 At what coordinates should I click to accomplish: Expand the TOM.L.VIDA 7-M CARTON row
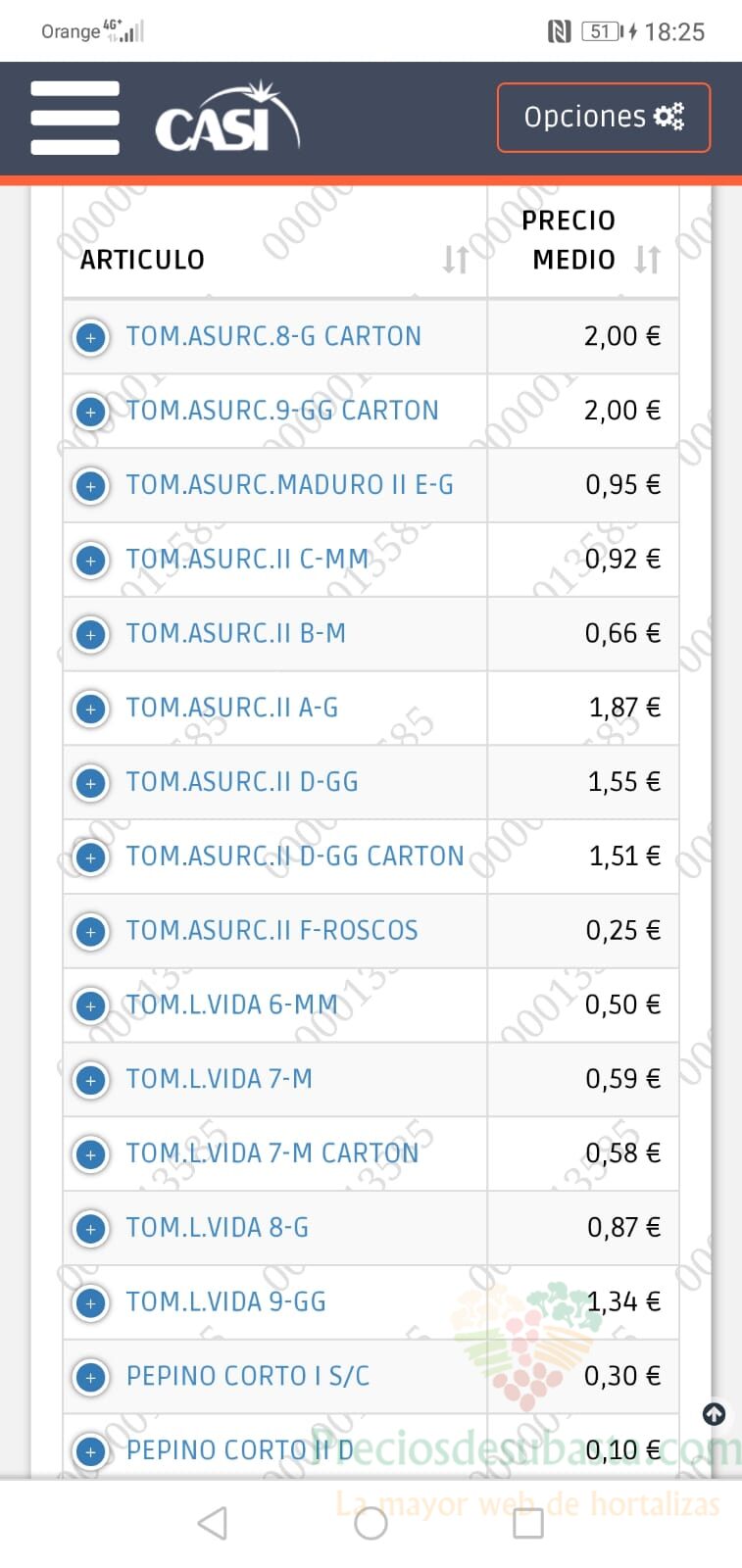91,1154
